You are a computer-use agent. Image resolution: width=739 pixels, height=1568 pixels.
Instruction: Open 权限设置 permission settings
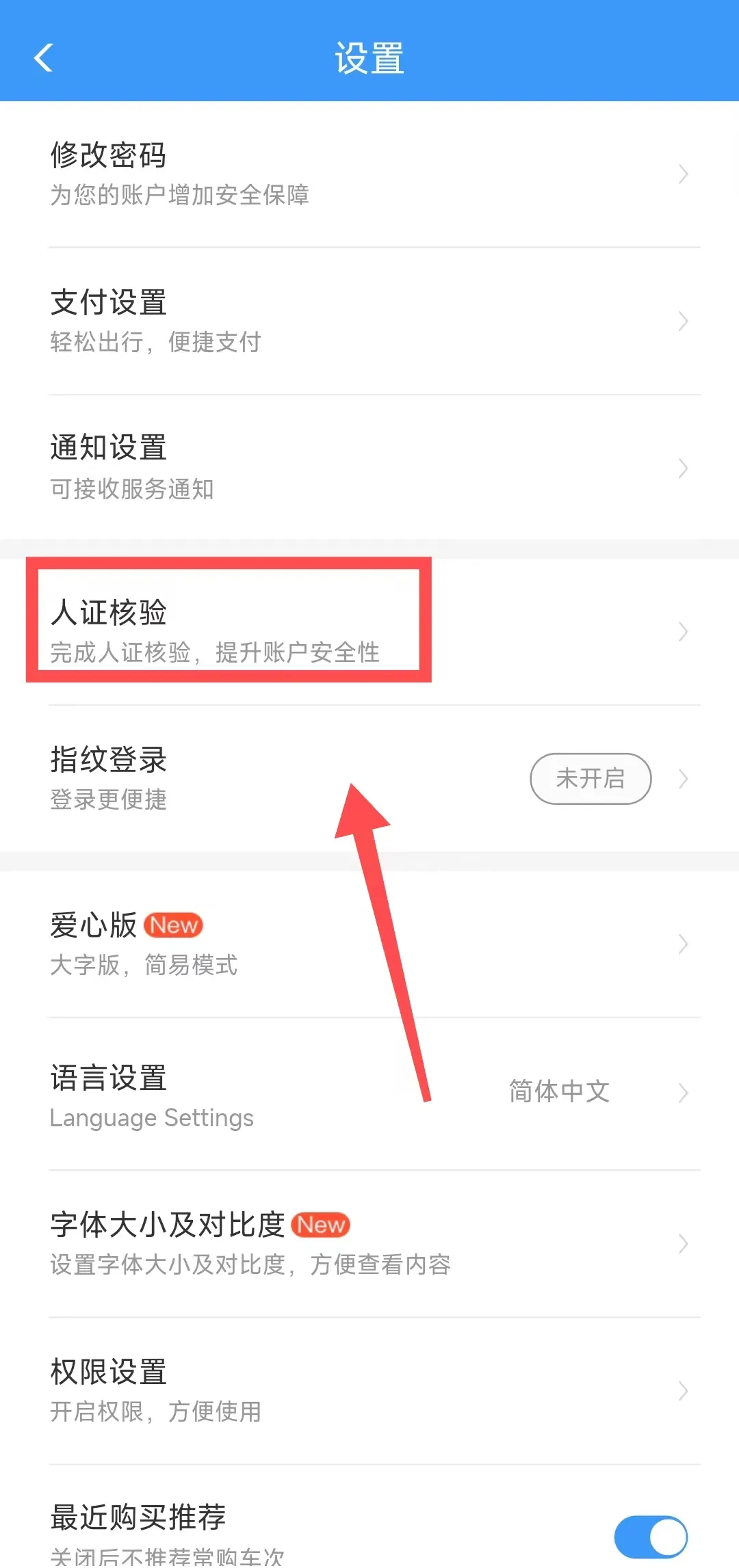[x=369, y=1391]
